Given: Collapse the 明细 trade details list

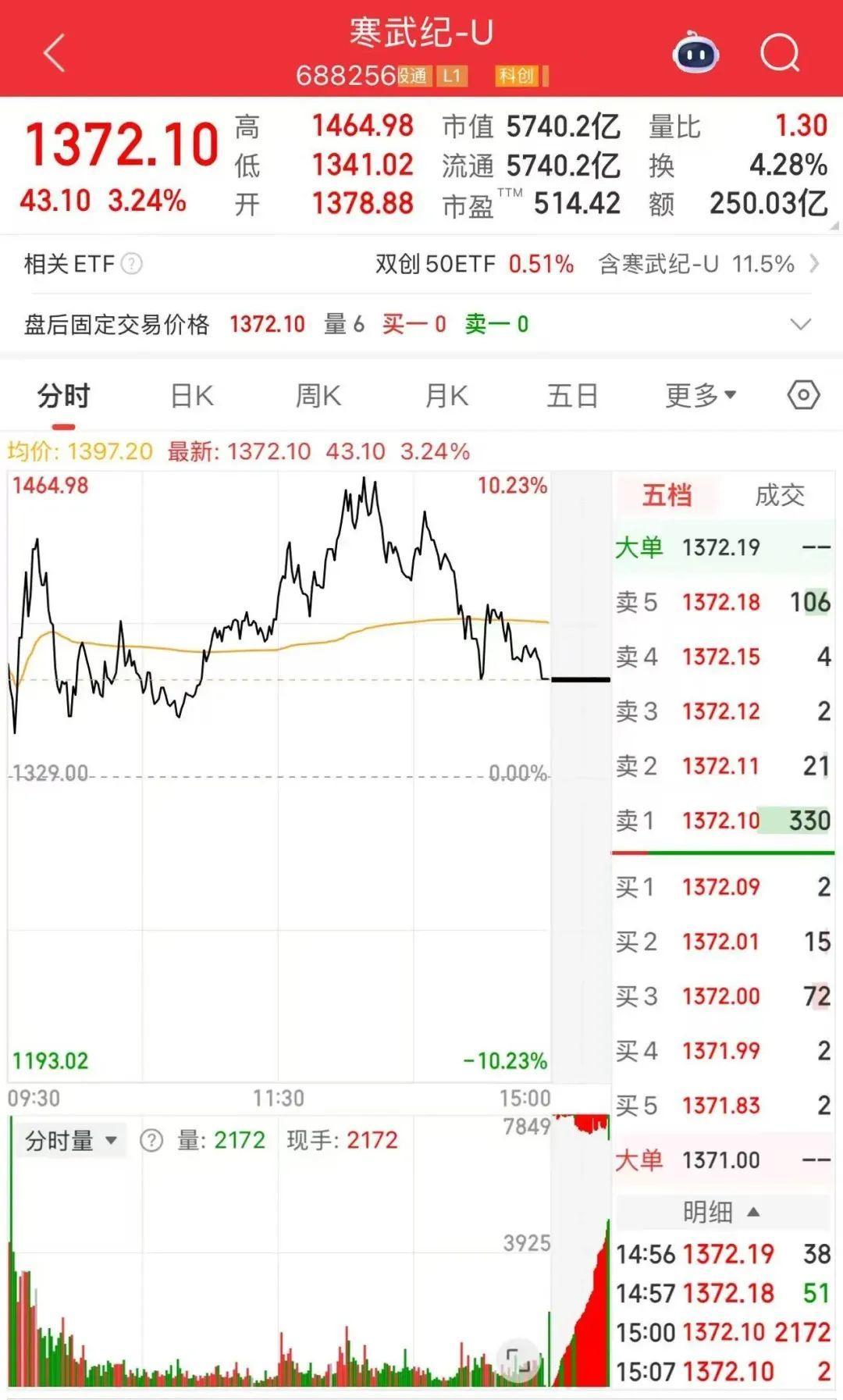Looking at the screenshot, I should click(721, 1212).
